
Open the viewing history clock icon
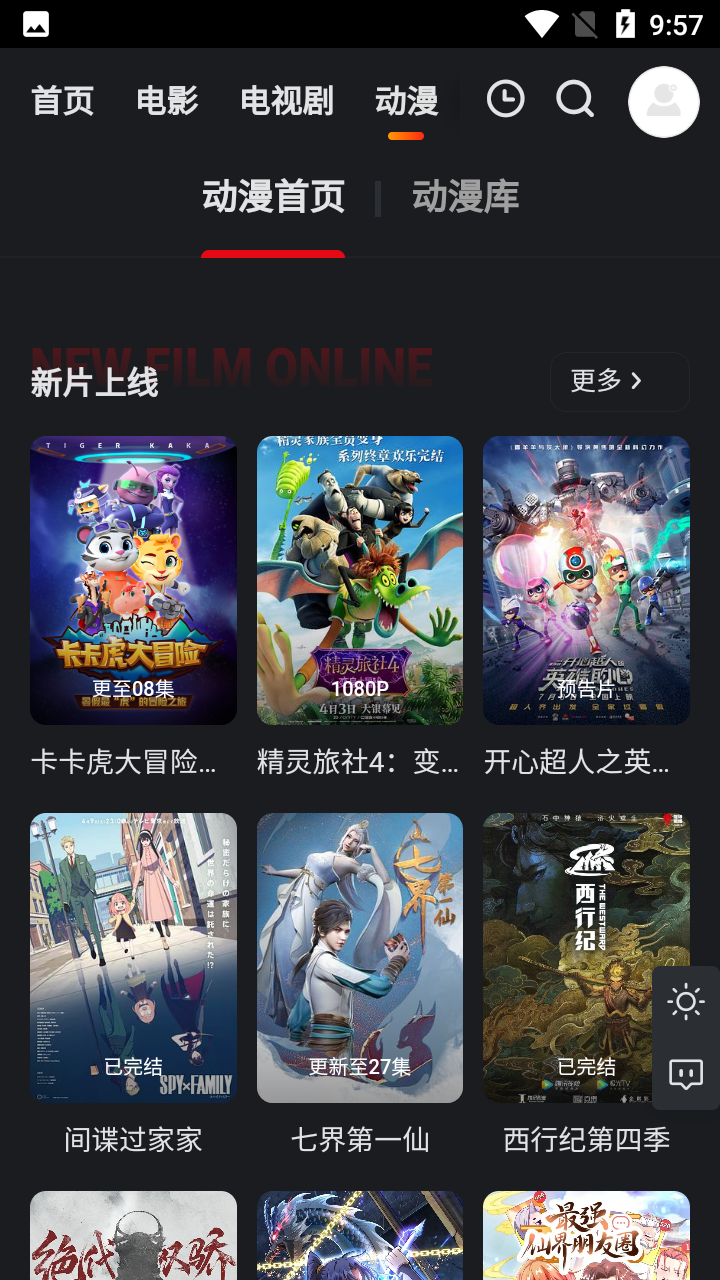click(506, 100)
